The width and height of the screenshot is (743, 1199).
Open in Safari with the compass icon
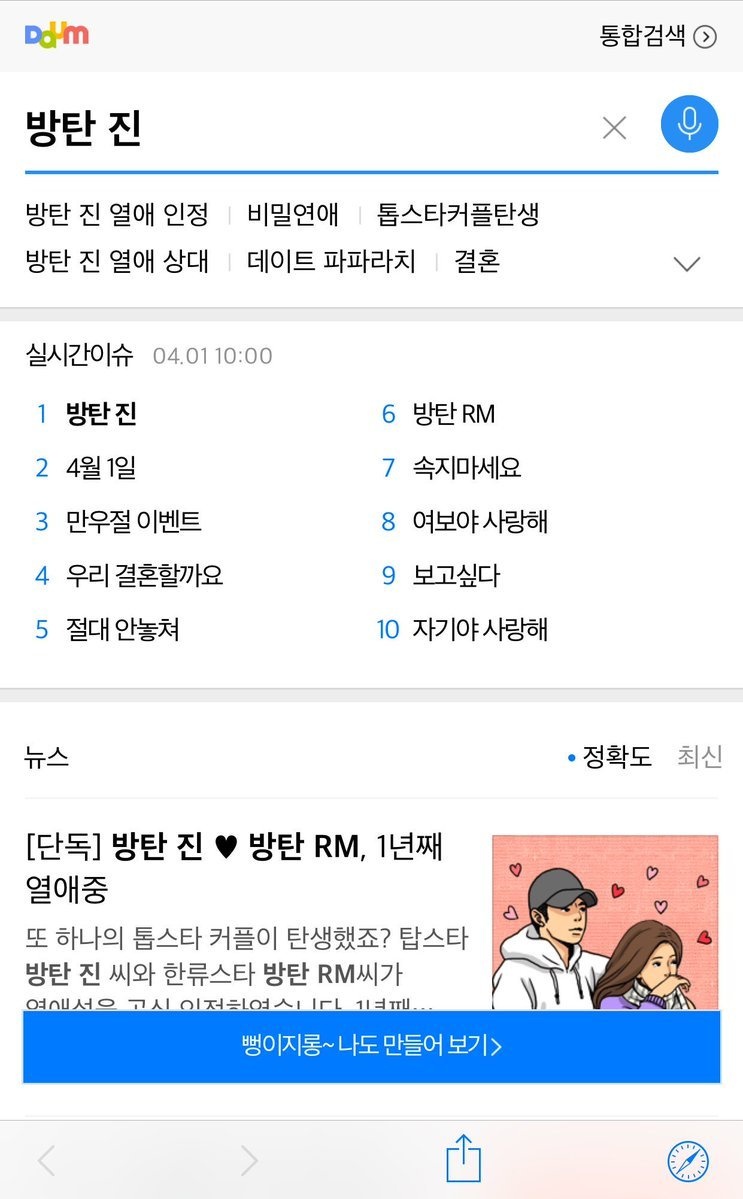[x=687, y=1161]
